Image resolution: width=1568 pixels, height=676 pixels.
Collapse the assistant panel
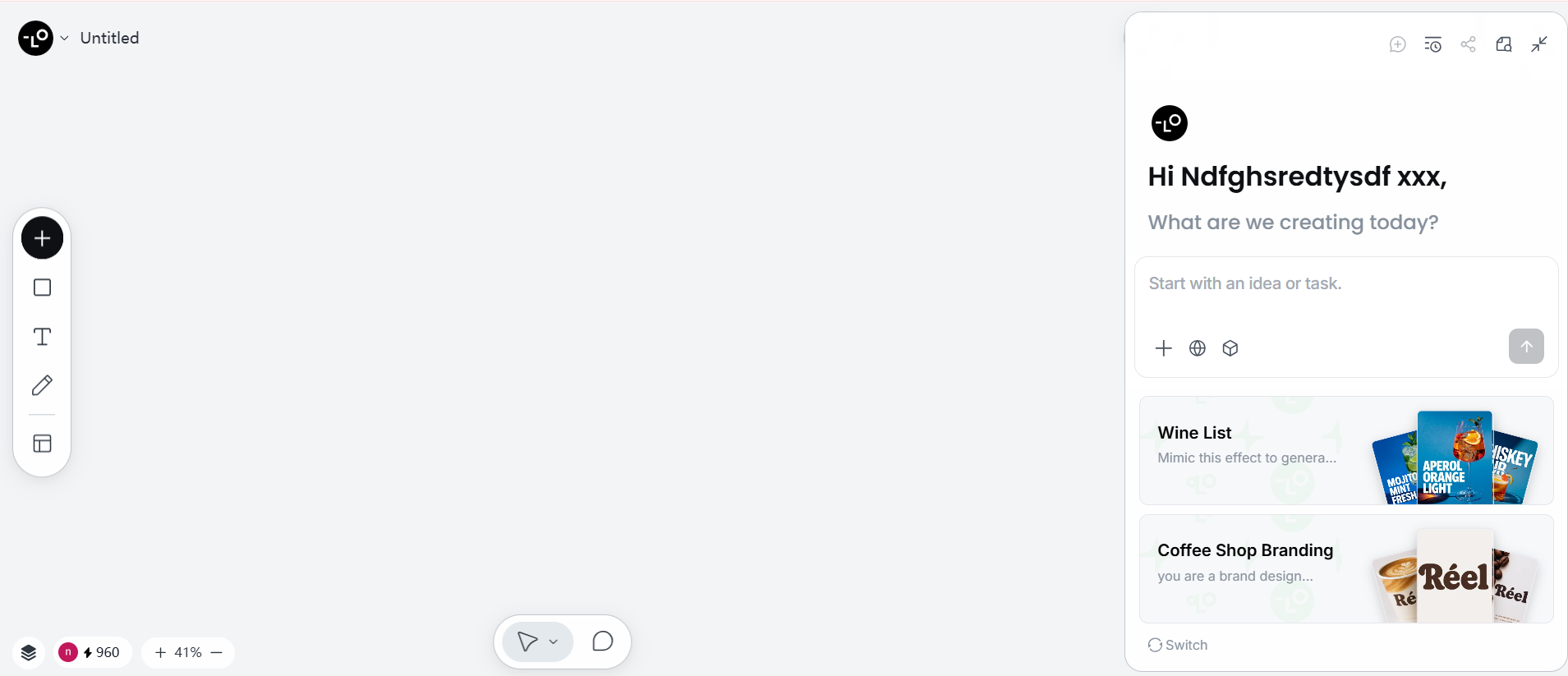tap(1539, 44)
